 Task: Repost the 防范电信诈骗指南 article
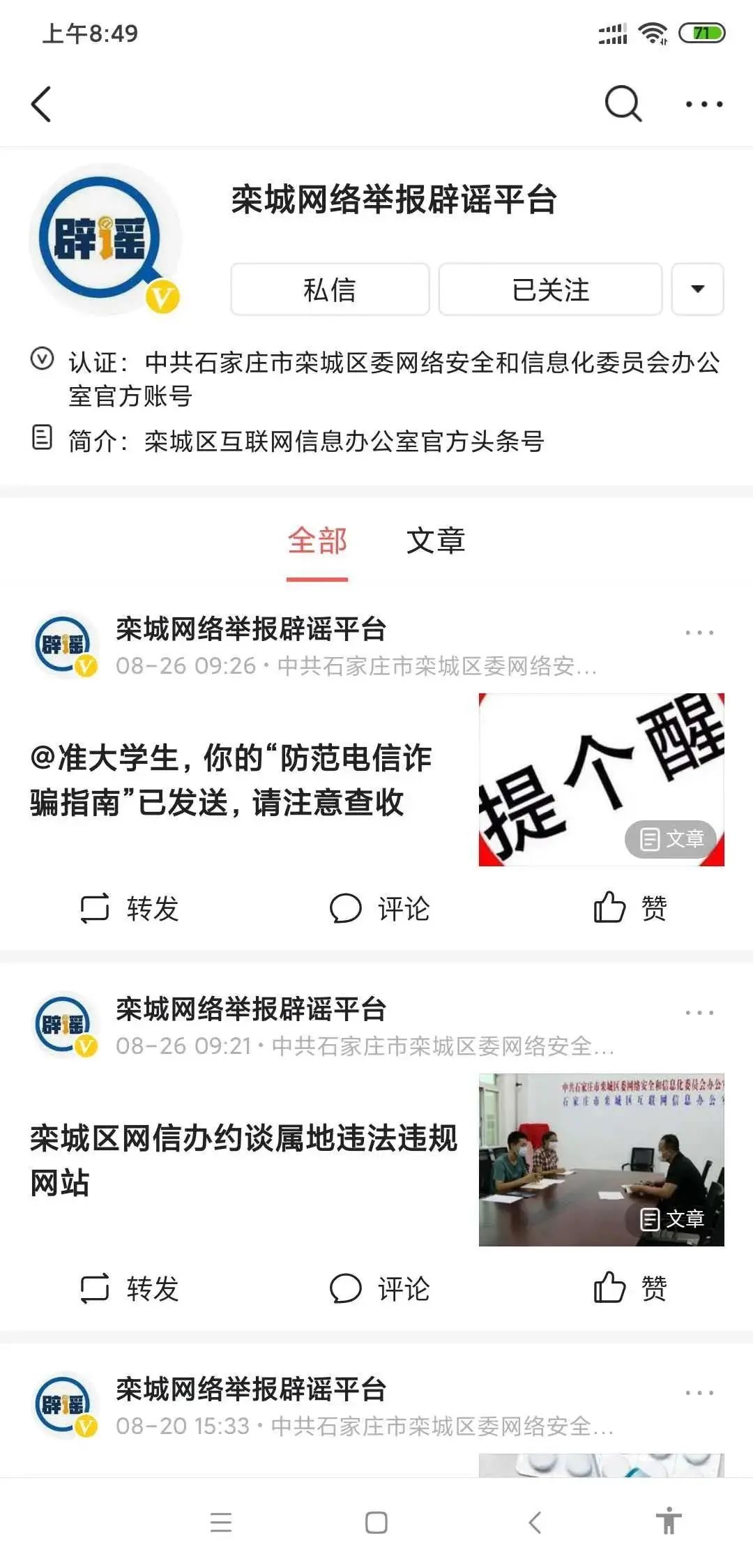(x=130, y=908)
